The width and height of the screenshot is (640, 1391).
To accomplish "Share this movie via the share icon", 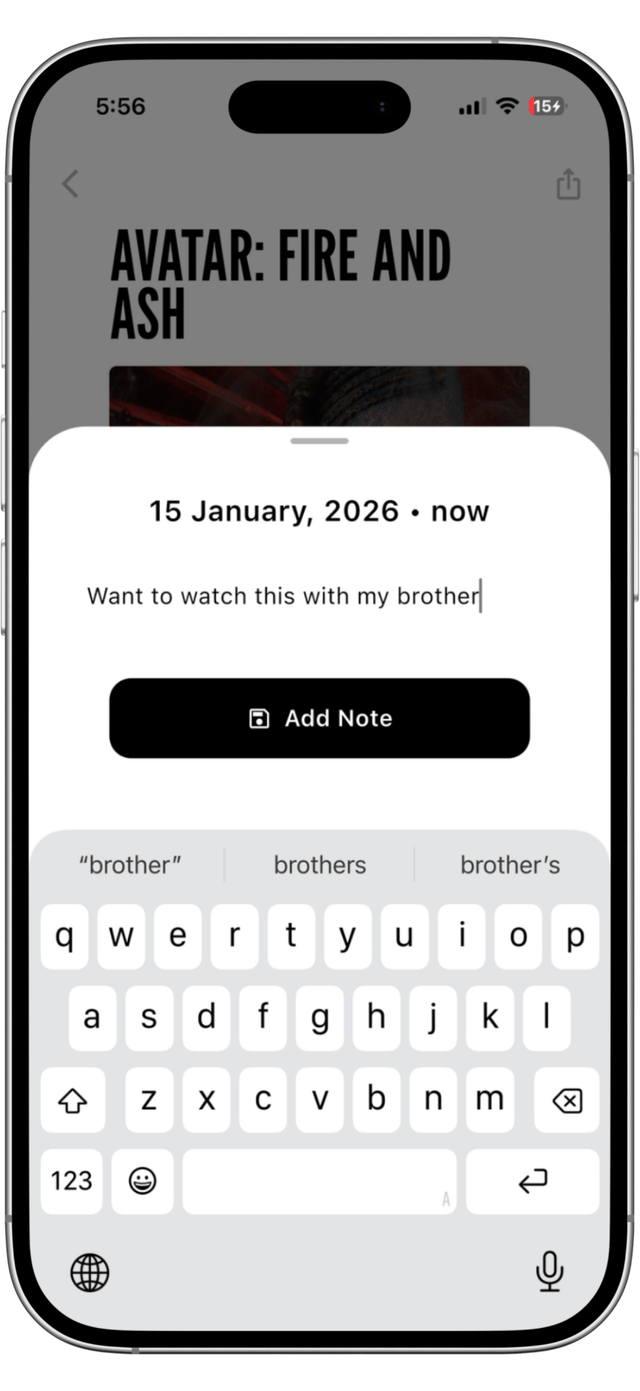I will pyautogui.click(x=568, y=184).
